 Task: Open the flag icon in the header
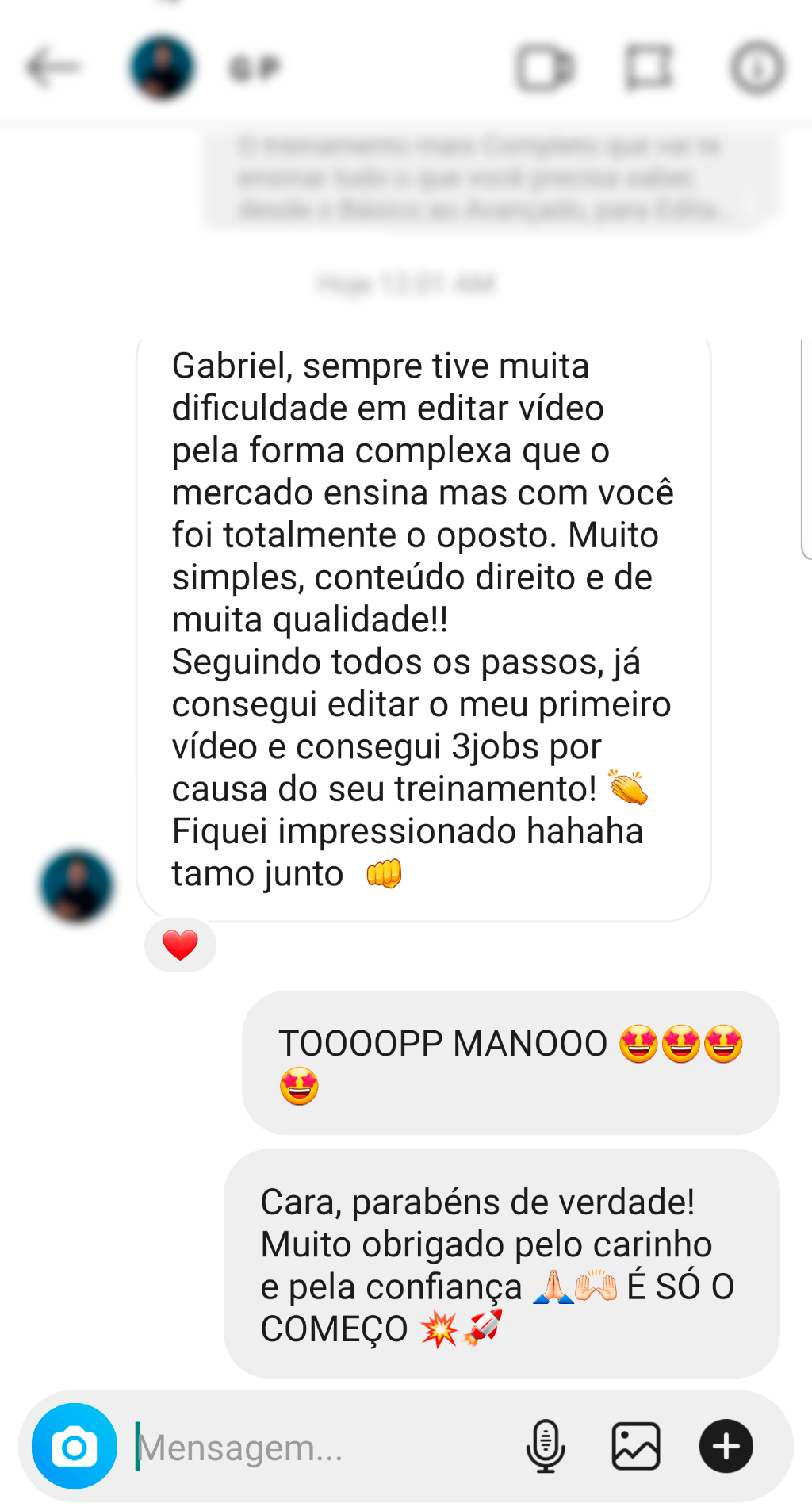649,67
